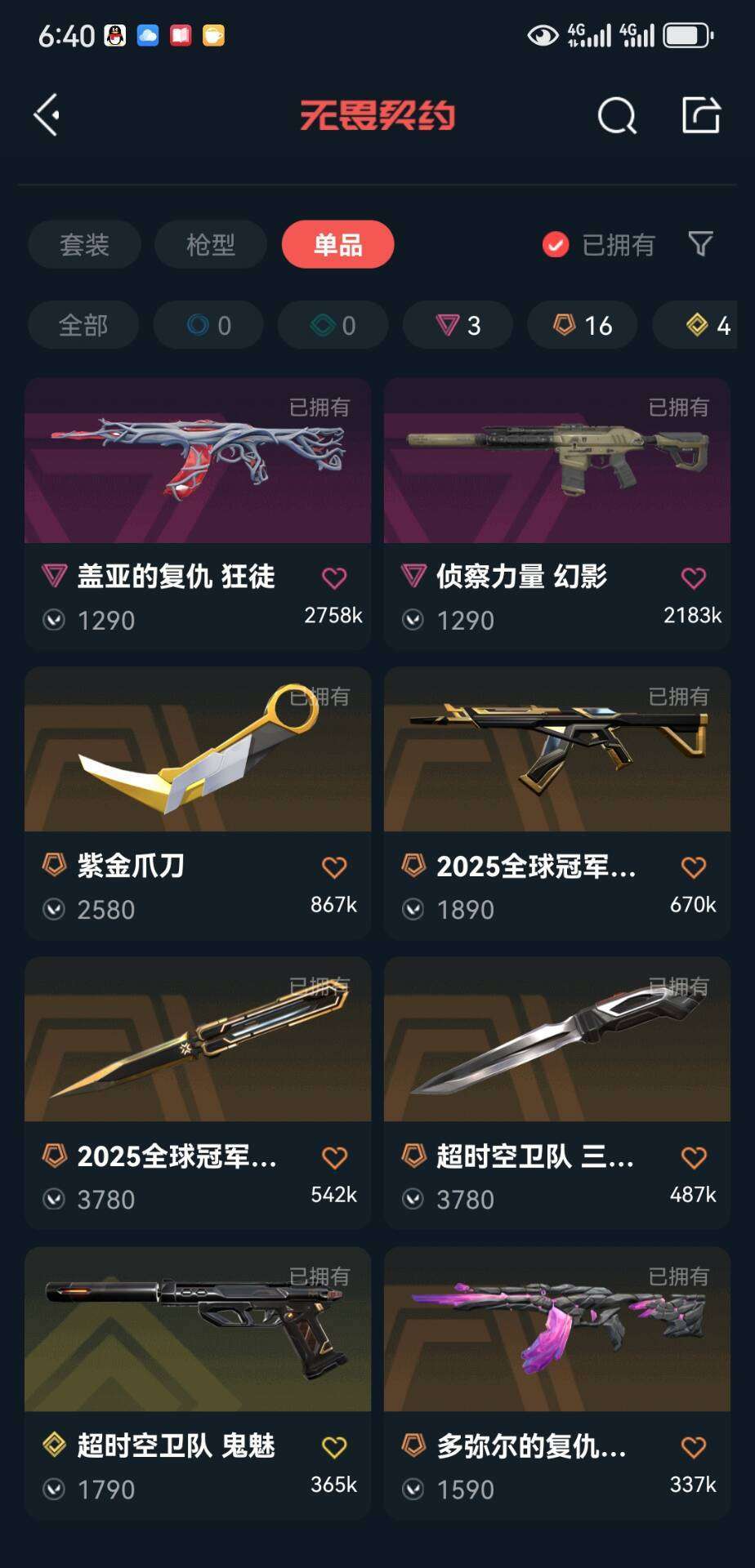This screenshot has width=755, height=1568.
Task: Favorite the 紫金爪刀 knife skin
Action: click(x=333, y=866)
